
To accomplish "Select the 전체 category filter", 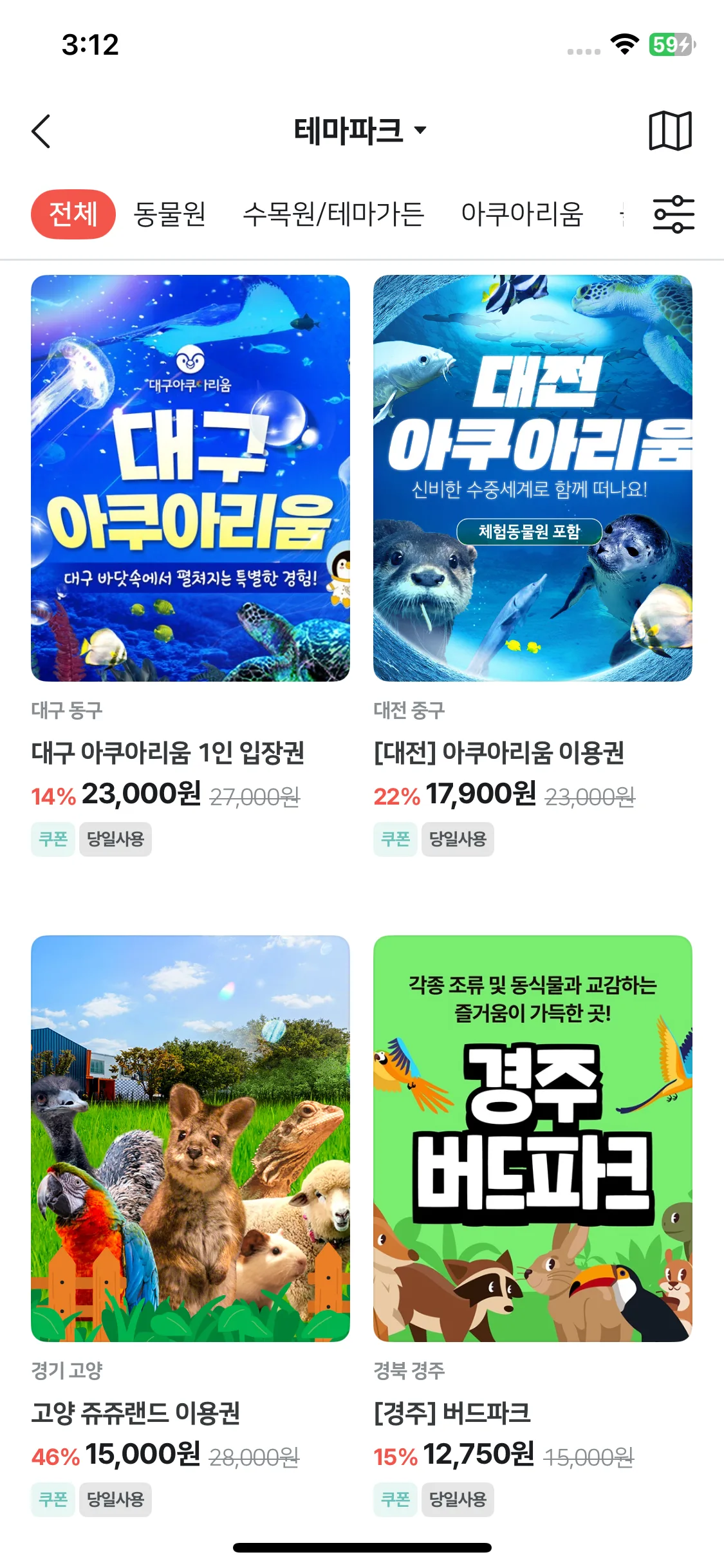I will click(73, 214).
